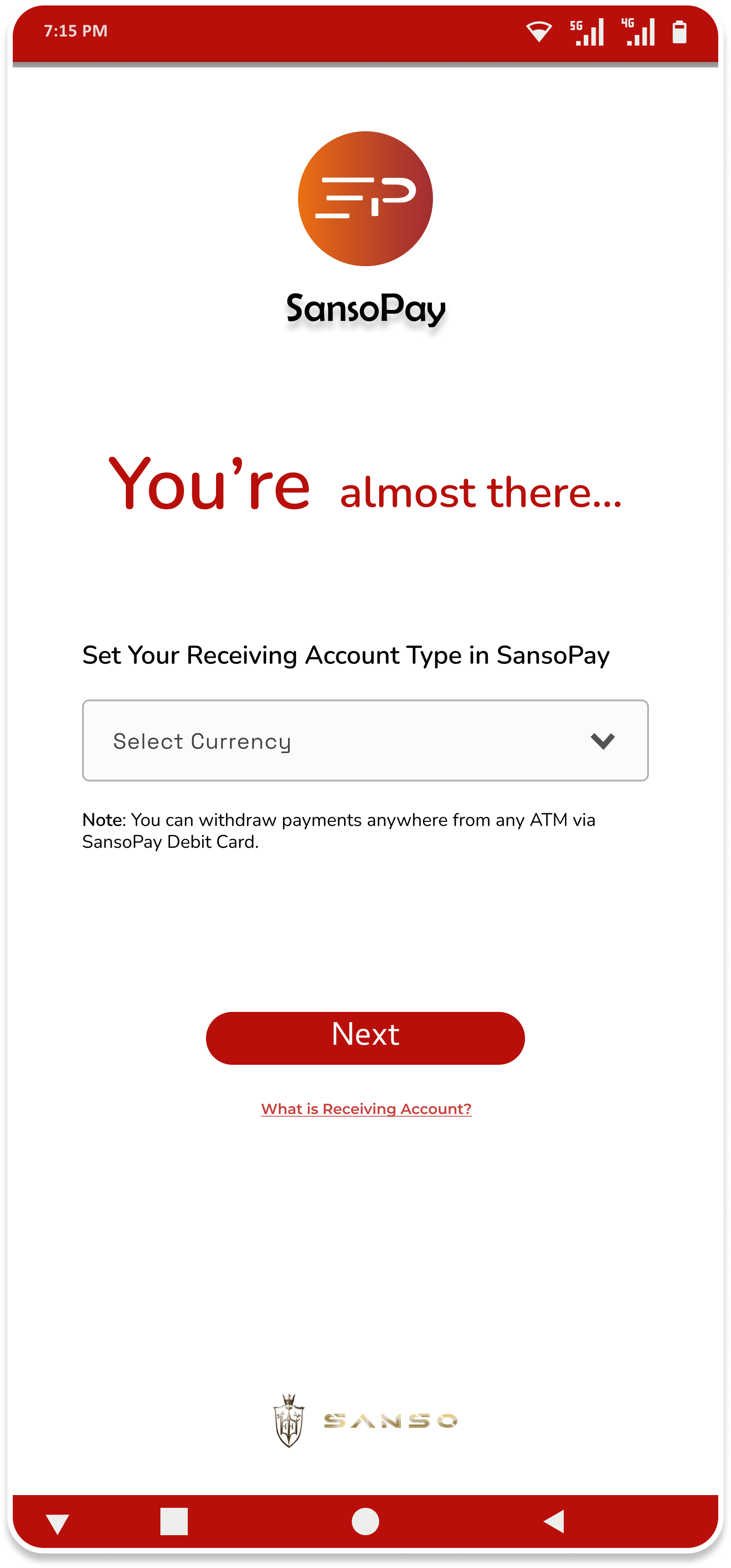Go to the home screen

(365, 1521)
